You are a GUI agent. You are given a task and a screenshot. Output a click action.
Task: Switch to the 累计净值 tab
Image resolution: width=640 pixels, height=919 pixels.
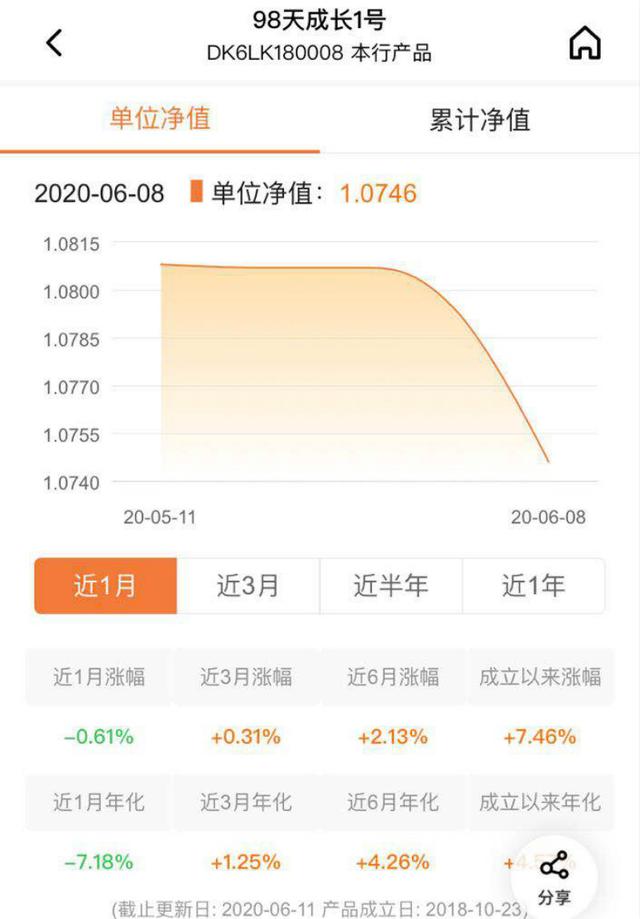click(x=480, y=120)
